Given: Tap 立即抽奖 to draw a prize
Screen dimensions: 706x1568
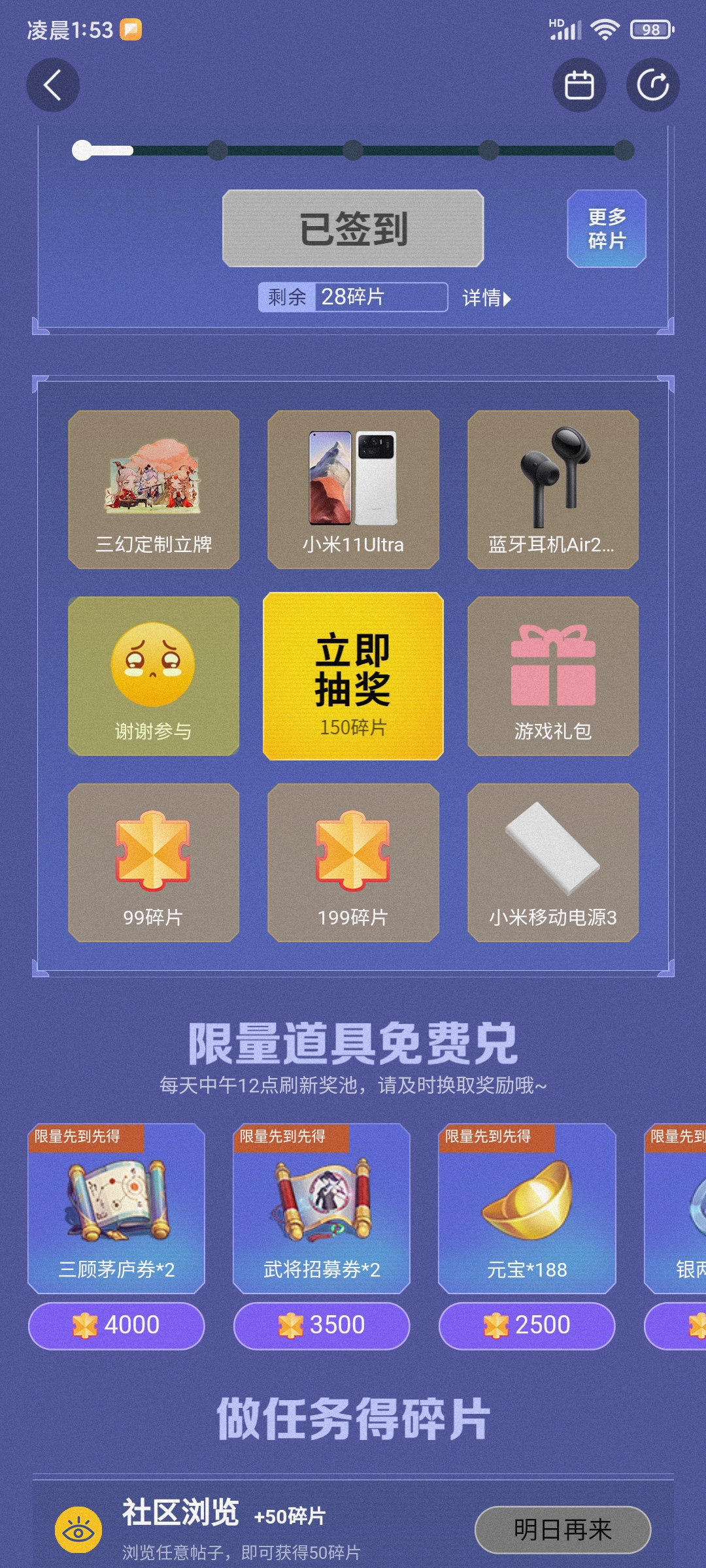Looking at the screenshot, I should pyautogui.click(x=353, y=676).
